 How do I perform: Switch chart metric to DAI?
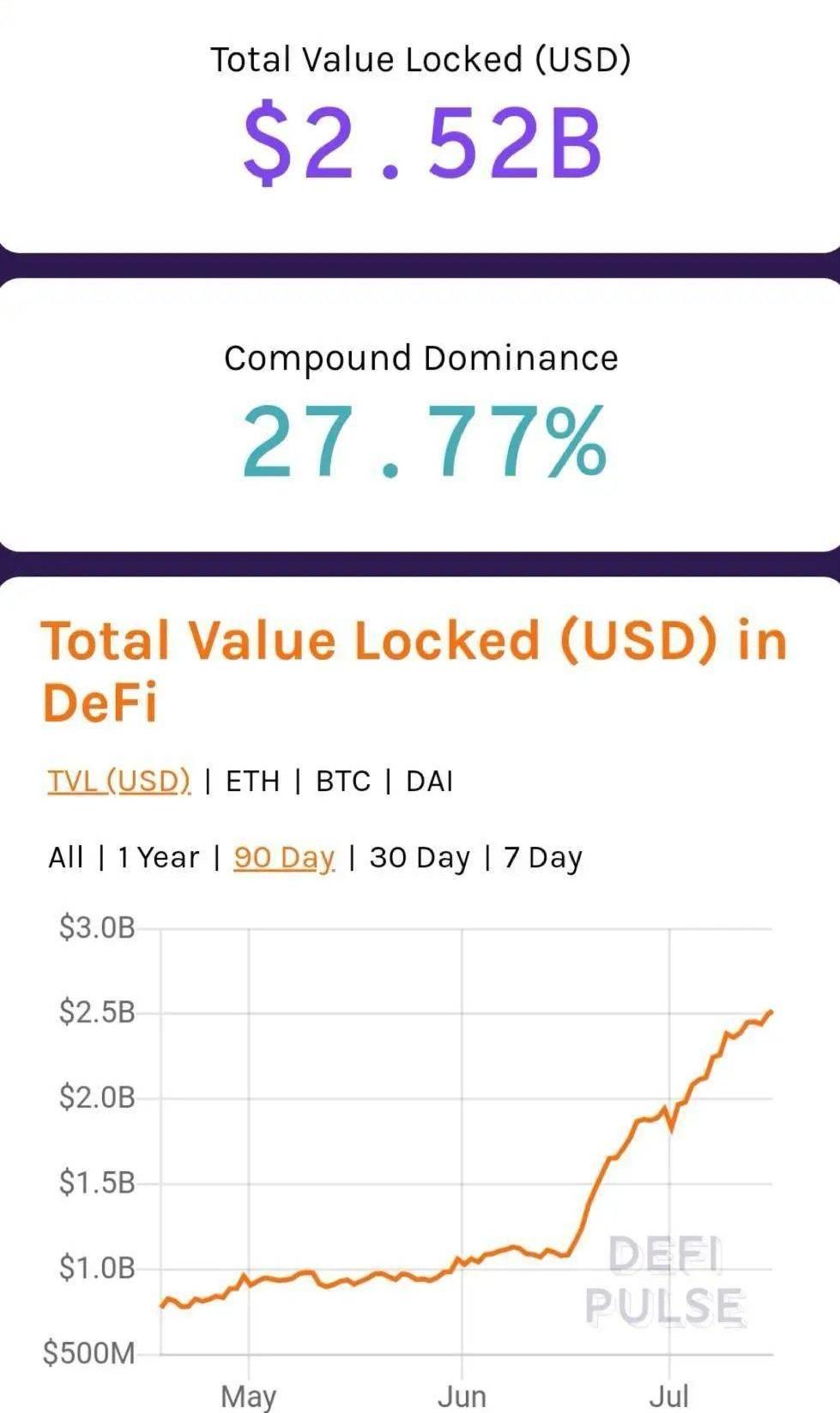pos(429,781)
